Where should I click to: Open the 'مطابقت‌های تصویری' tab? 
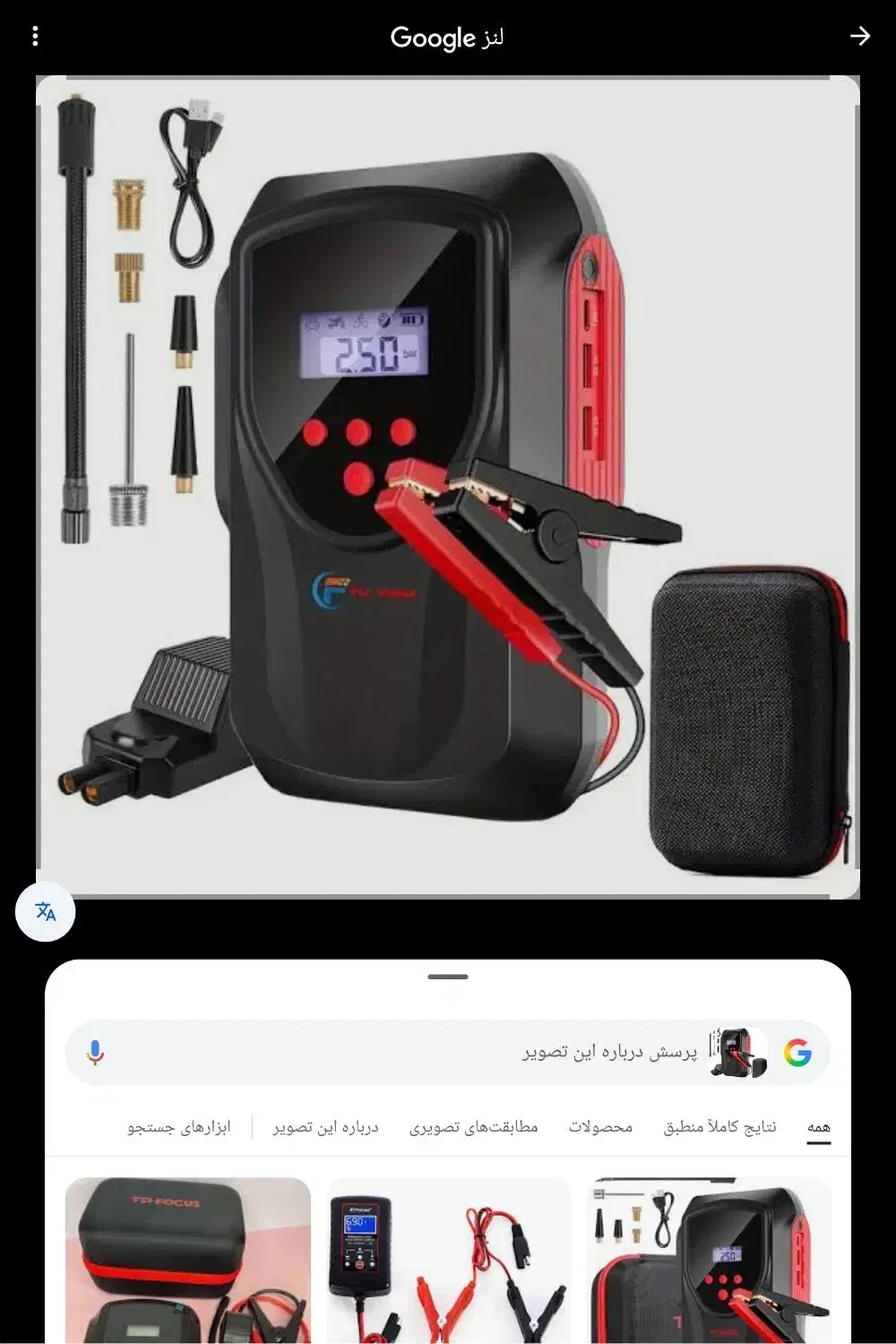473,1127
